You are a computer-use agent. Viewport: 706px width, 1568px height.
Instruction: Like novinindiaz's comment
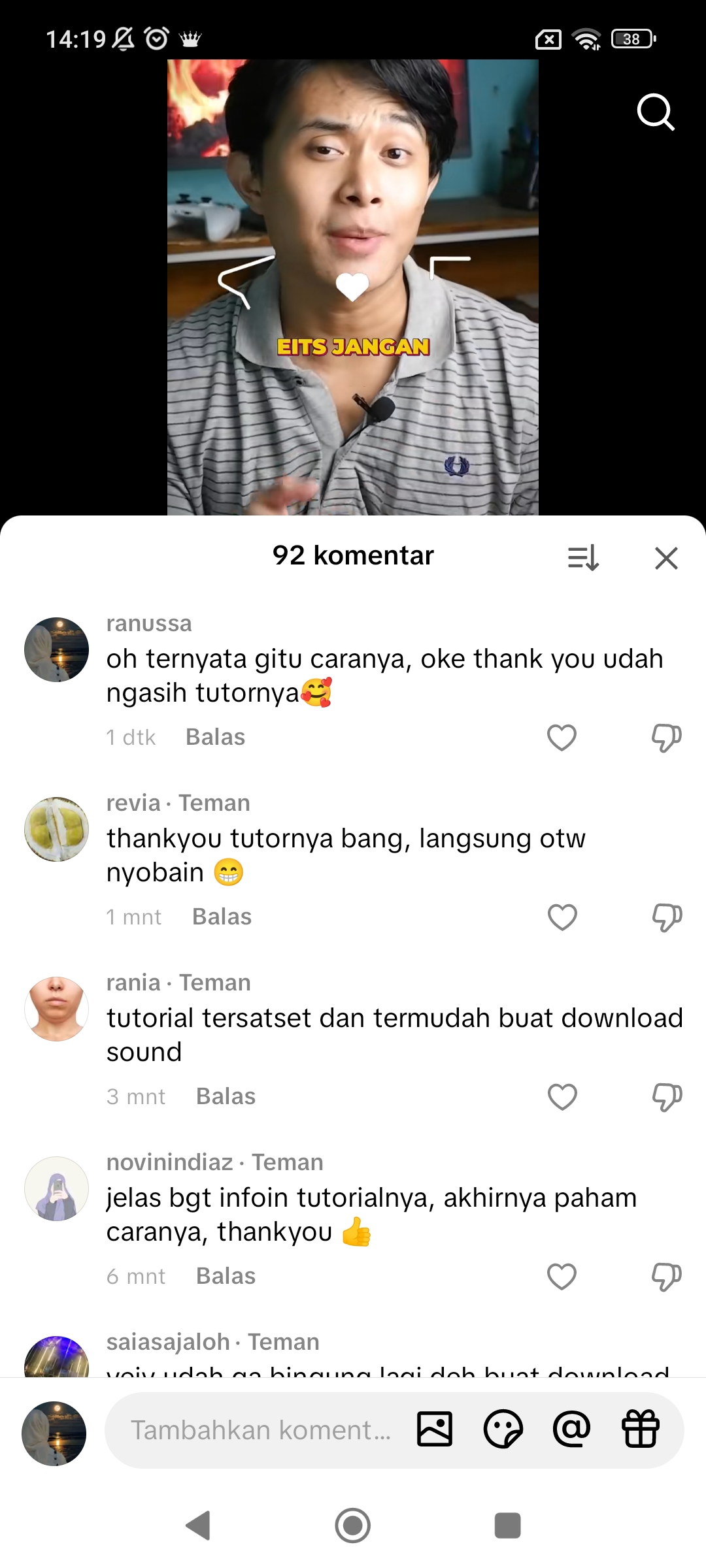tap(562, 1277)
